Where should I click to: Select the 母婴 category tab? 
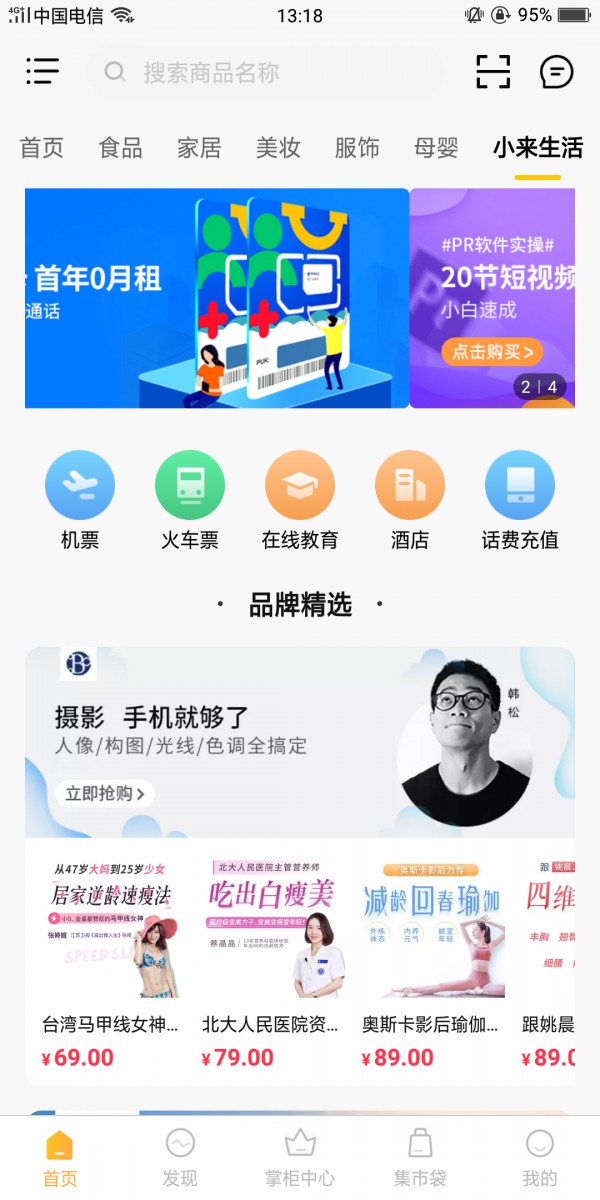pyautogui.click(x=436, y=148)
